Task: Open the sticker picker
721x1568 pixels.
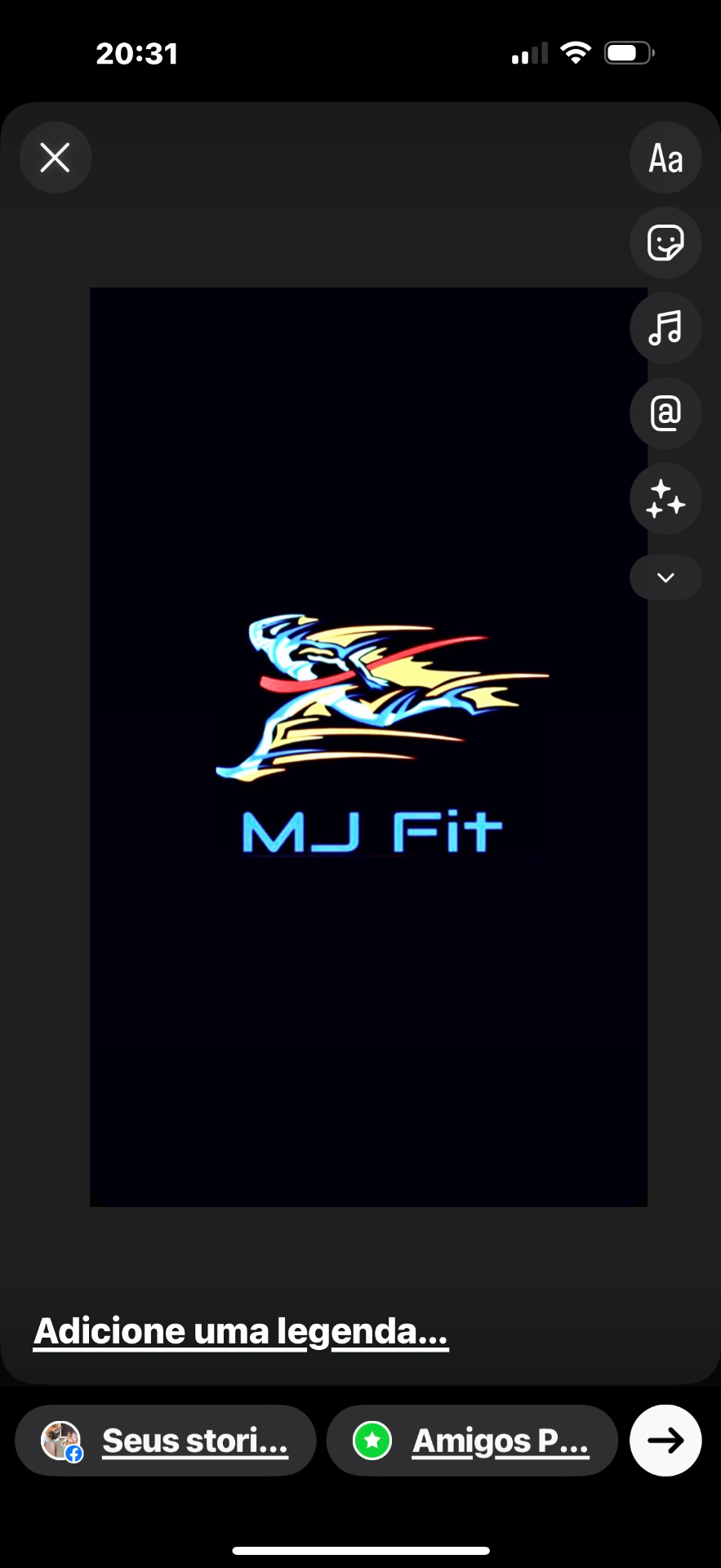Action: coord(665,243)
